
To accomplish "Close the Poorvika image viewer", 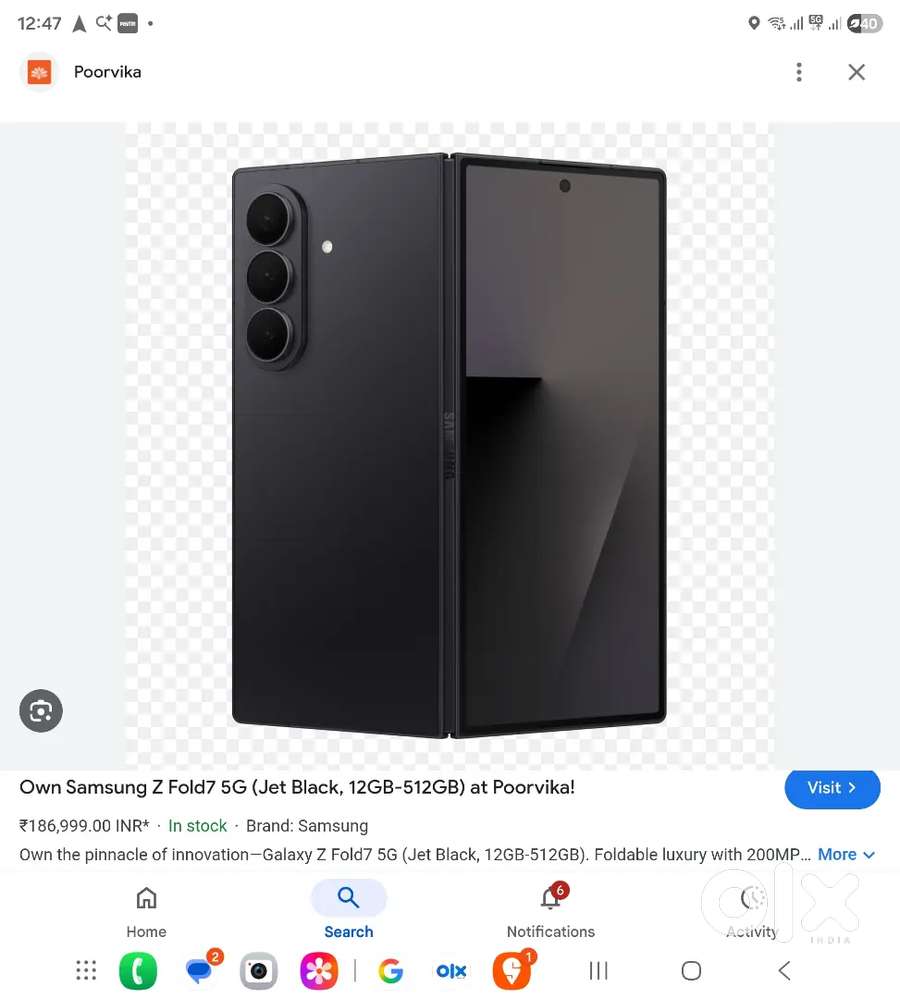I will pyautogui.click(x=856, y=72).
